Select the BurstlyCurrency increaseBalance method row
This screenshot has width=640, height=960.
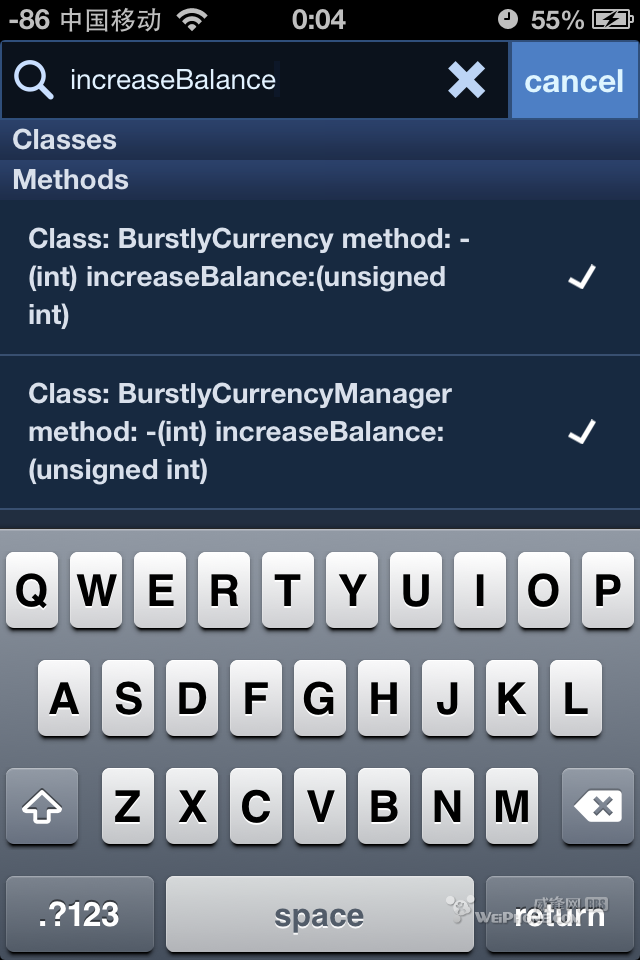point(300,277)
